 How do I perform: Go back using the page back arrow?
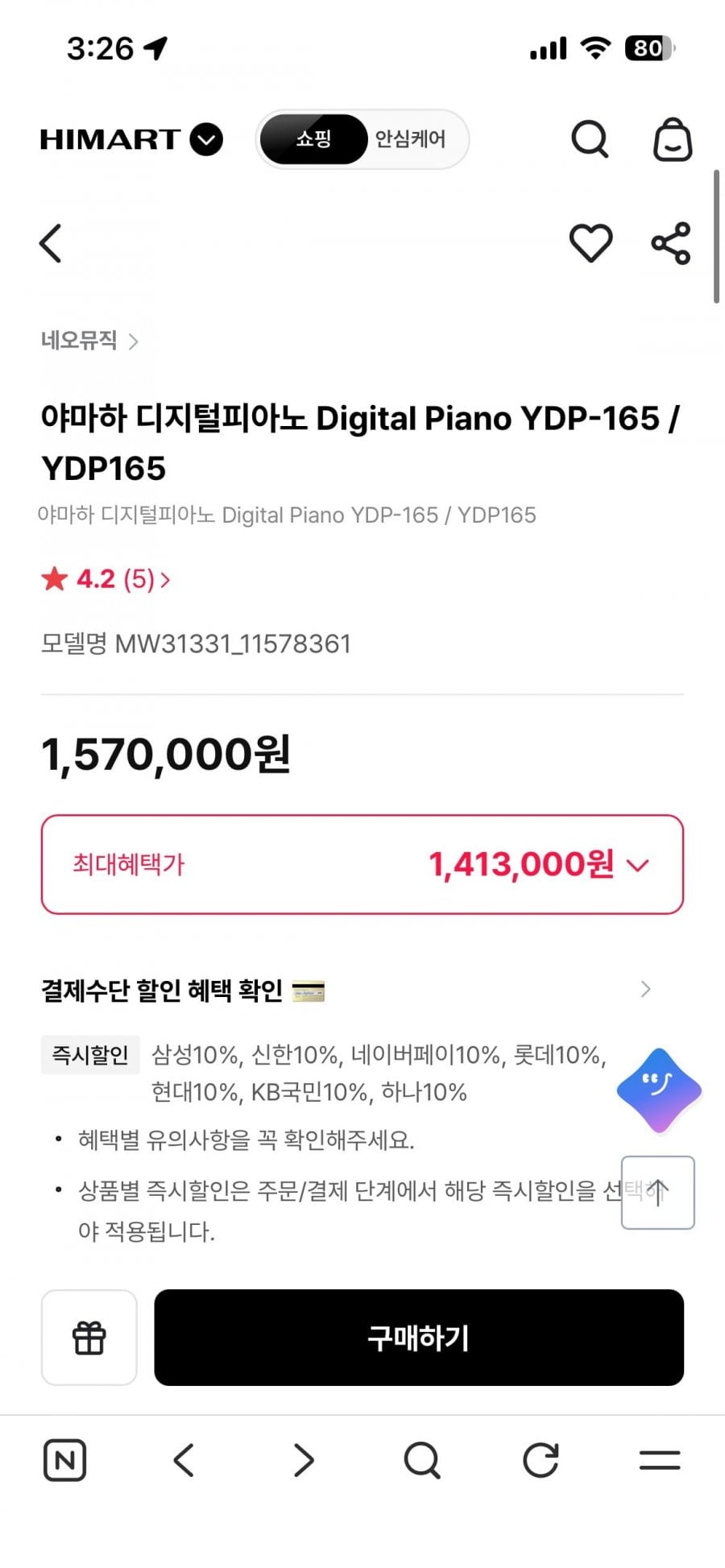[51, 243]
